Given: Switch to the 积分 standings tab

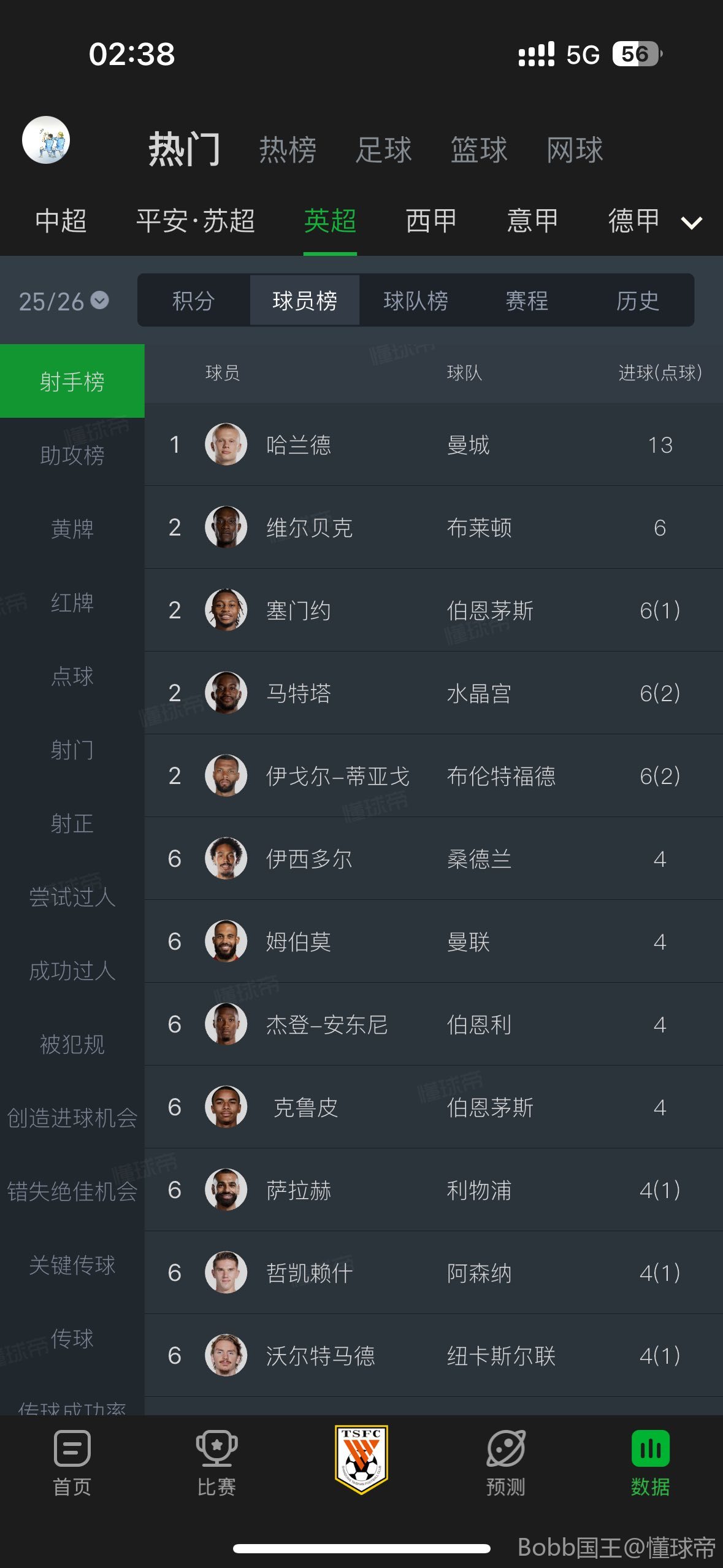Looking at the screenshot, I should click(x=193, y=301).
